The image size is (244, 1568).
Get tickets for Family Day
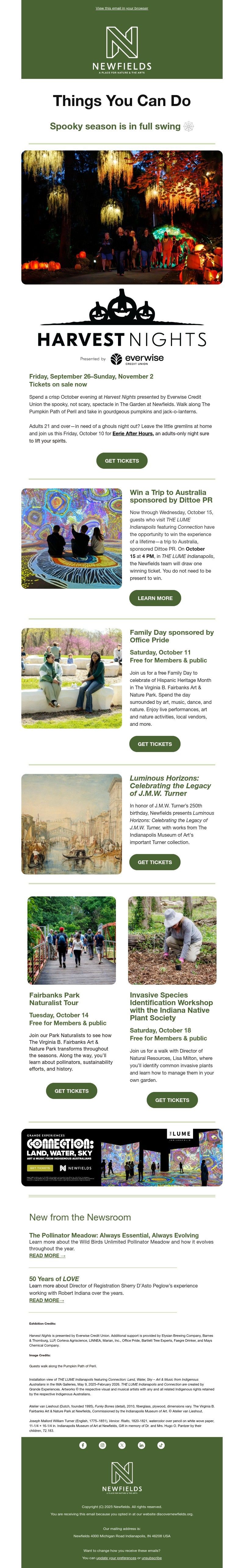[x=155, y=744]
